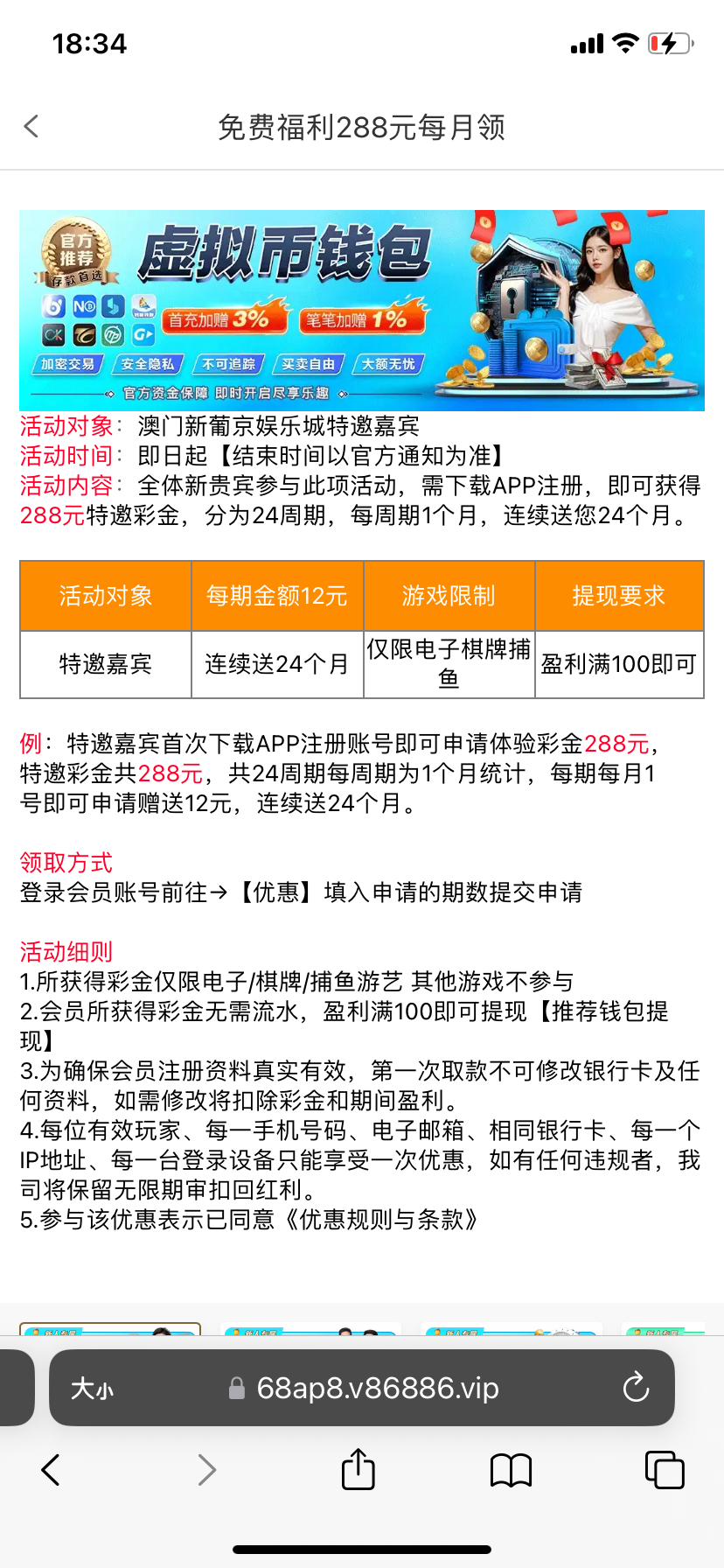Open the virtual currency wallet banner
Image resolution: width=724 pixels, height=1568 pixels.
tap(361, 310)
